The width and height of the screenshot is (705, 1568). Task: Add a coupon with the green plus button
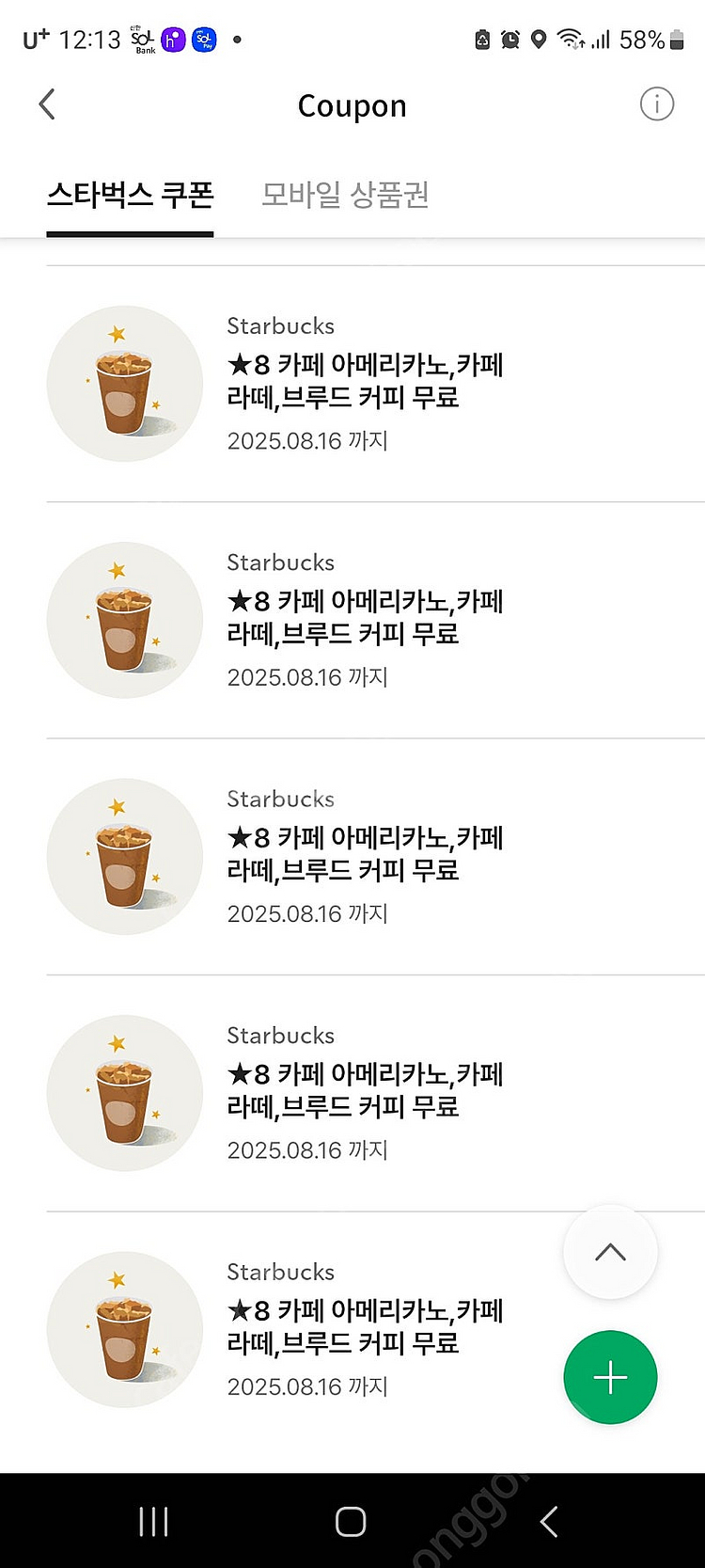(610, 1377)
